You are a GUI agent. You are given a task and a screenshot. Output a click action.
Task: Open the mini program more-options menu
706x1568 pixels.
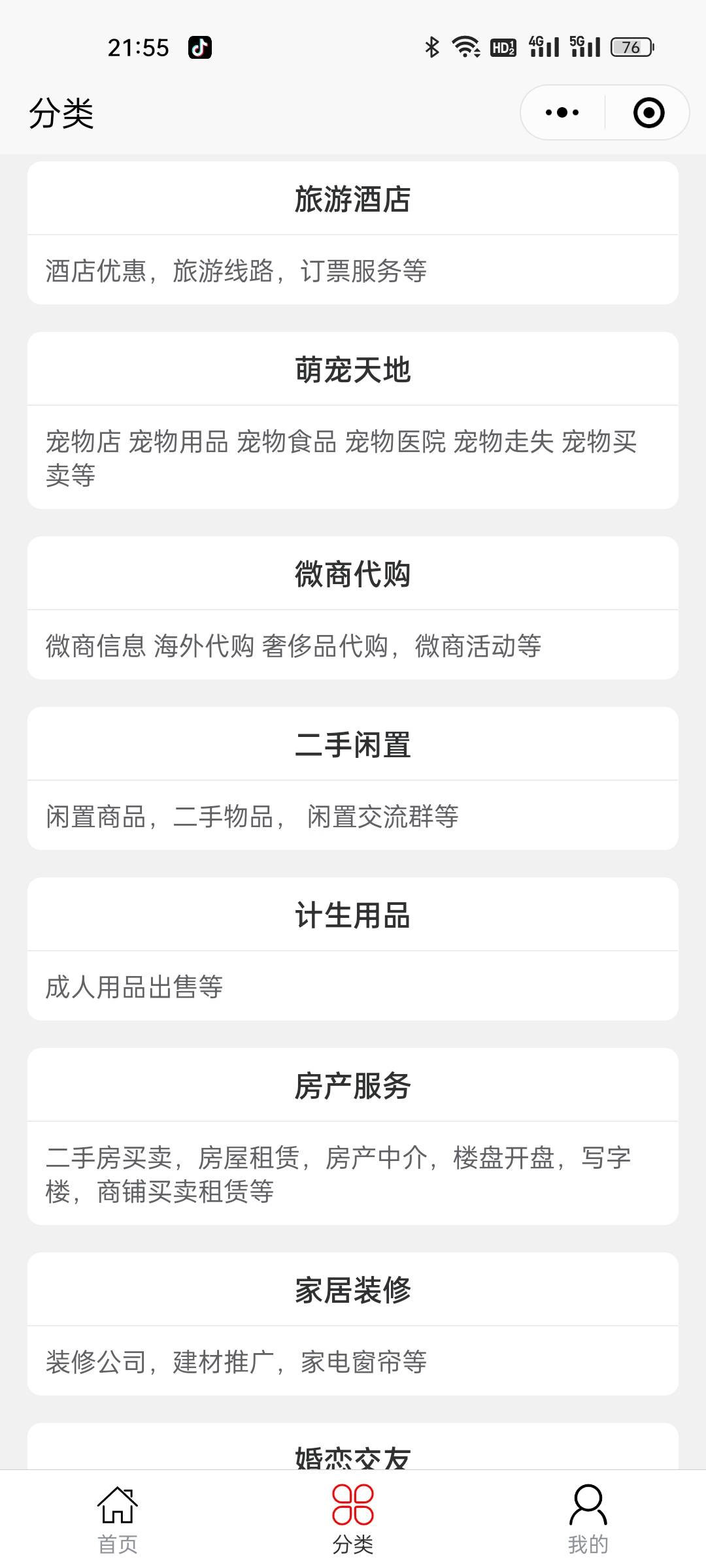tap(562, 112)
